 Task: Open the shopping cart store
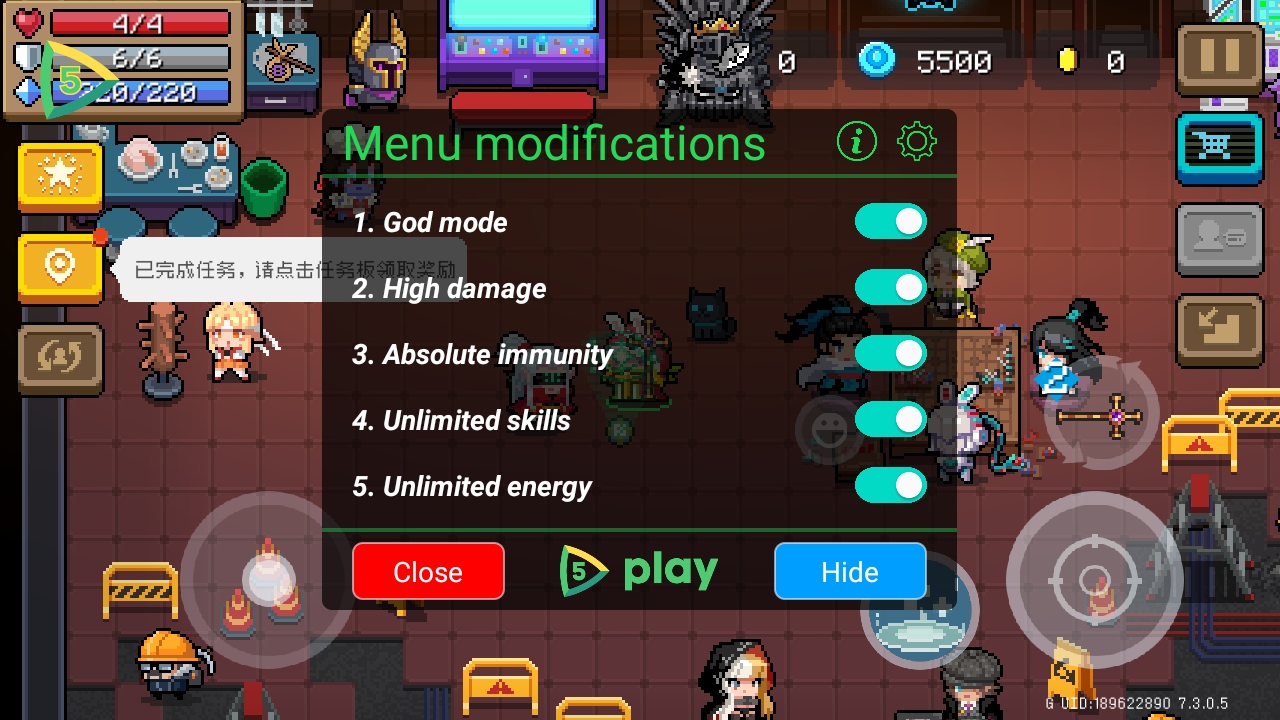(x=1219, y=148)
